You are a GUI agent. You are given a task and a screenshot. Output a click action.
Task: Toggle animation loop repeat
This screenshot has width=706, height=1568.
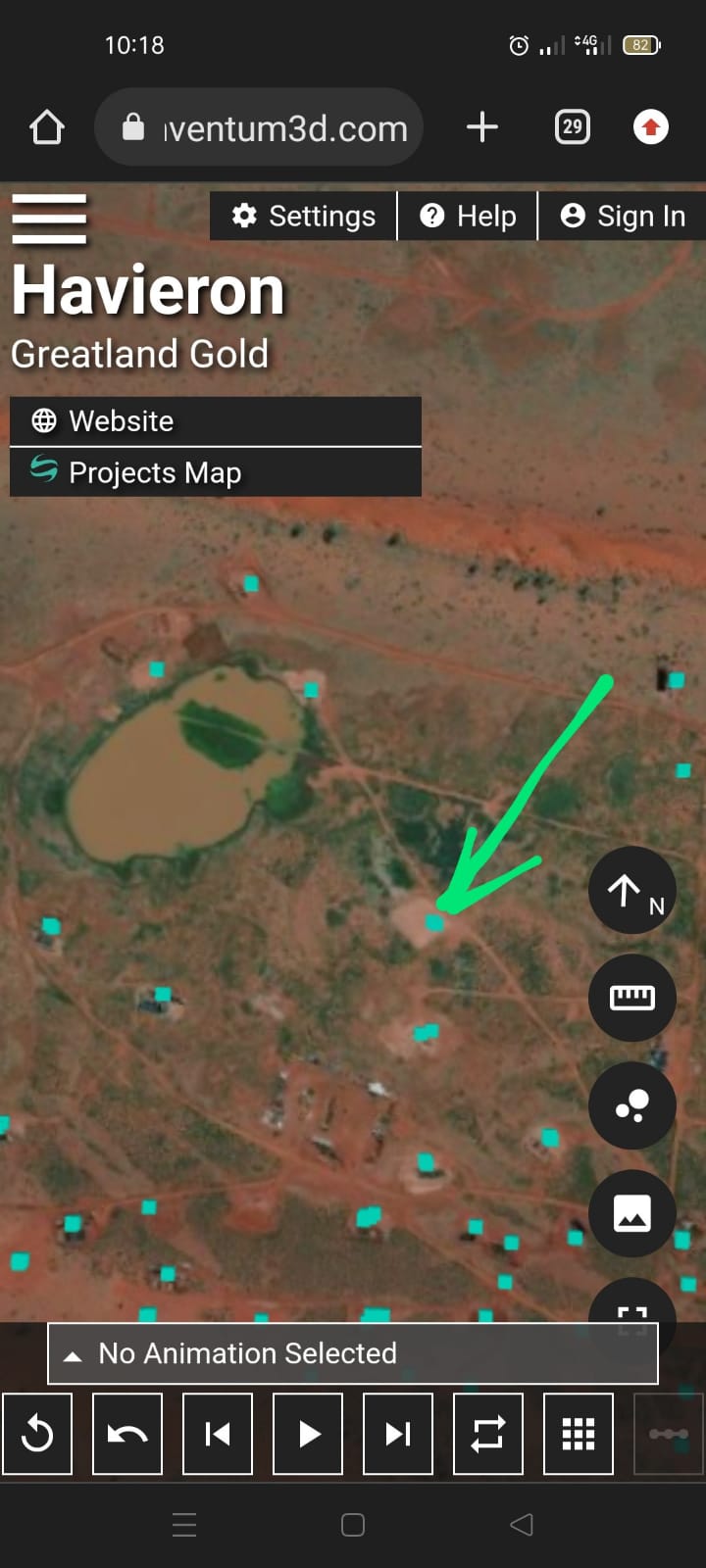point(488,1434)
